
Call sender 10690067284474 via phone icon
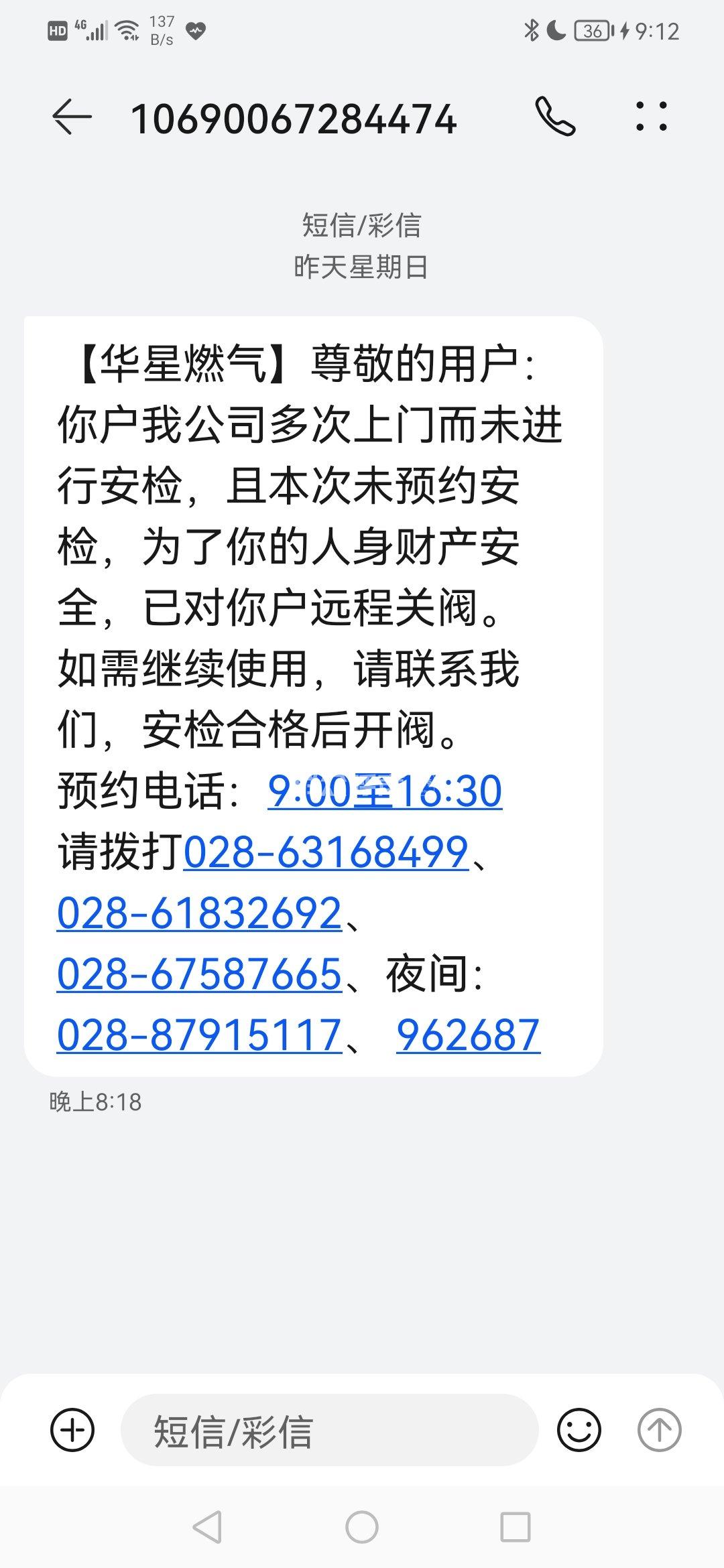point(555,117)
